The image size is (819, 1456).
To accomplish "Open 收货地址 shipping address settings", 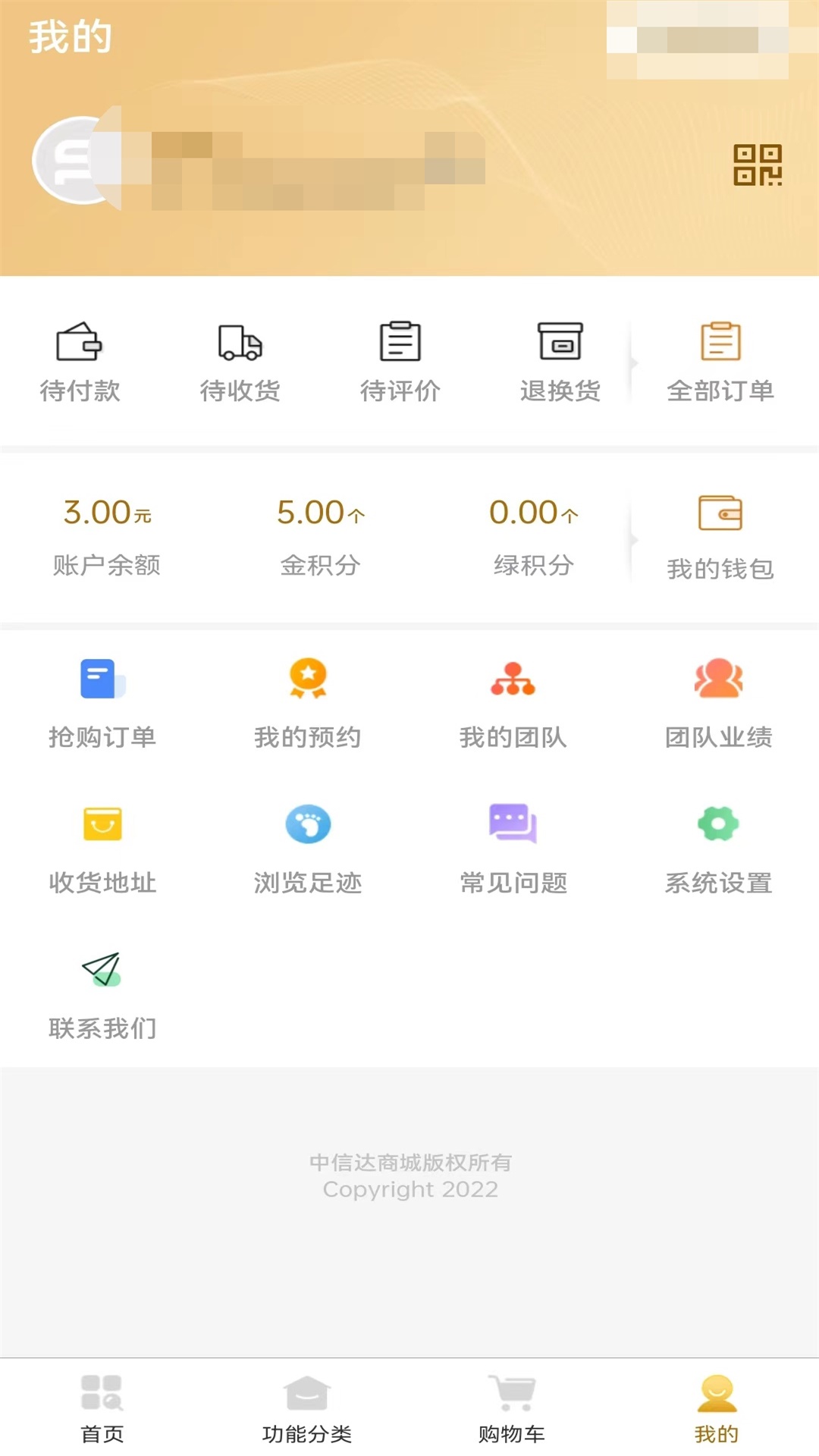I will pos(102,848).
